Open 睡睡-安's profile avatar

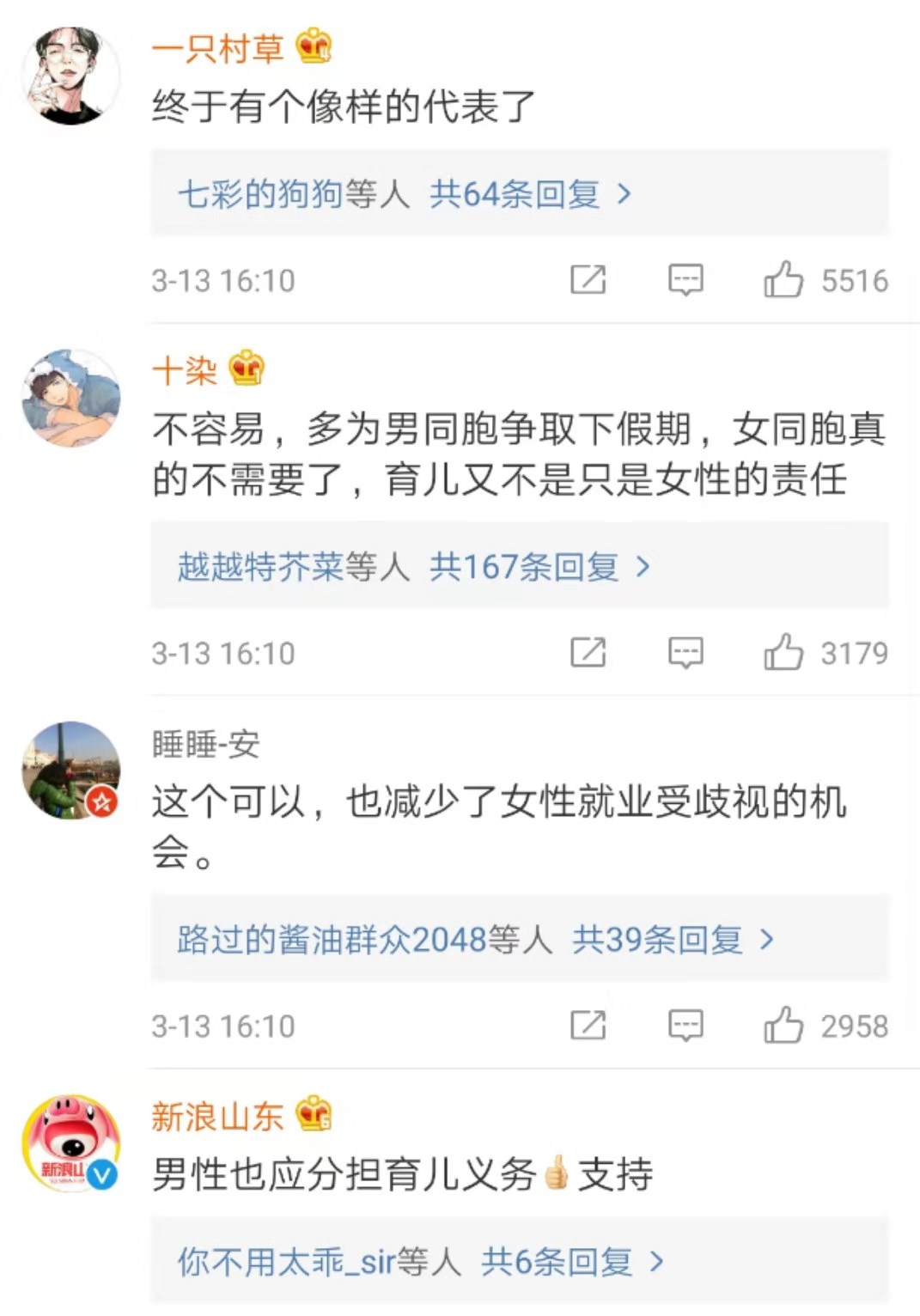(70, 771)
